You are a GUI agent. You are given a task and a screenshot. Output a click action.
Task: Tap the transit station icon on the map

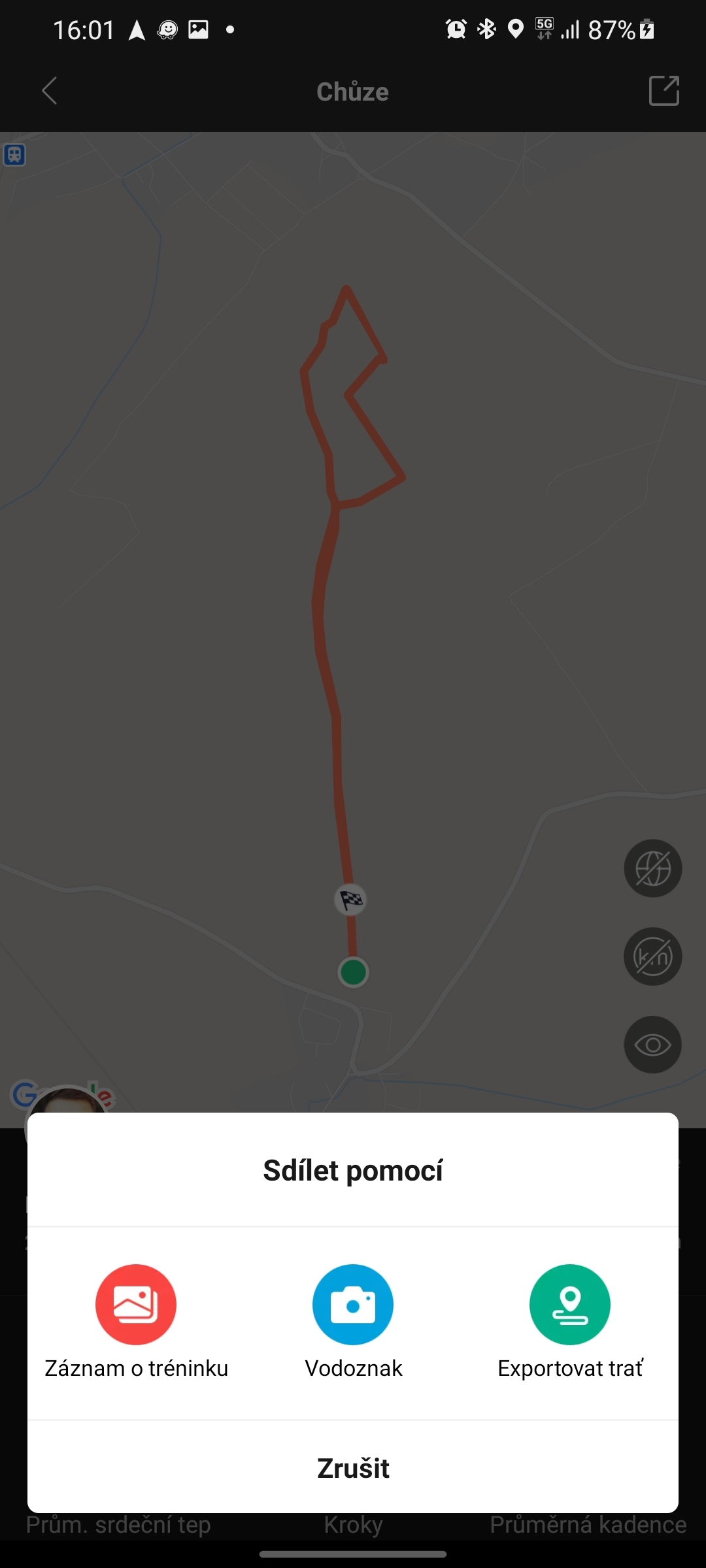[x=14, y=155]
